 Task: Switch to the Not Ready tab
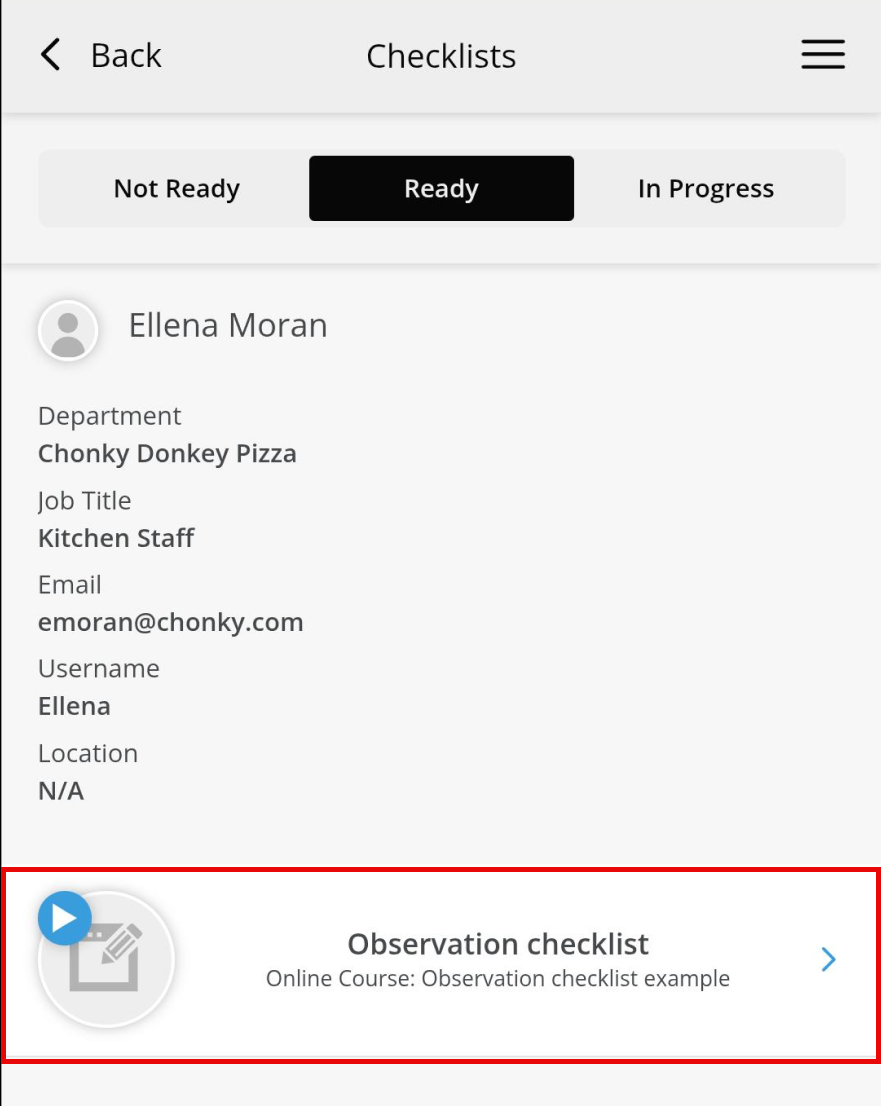coord(176,188)
